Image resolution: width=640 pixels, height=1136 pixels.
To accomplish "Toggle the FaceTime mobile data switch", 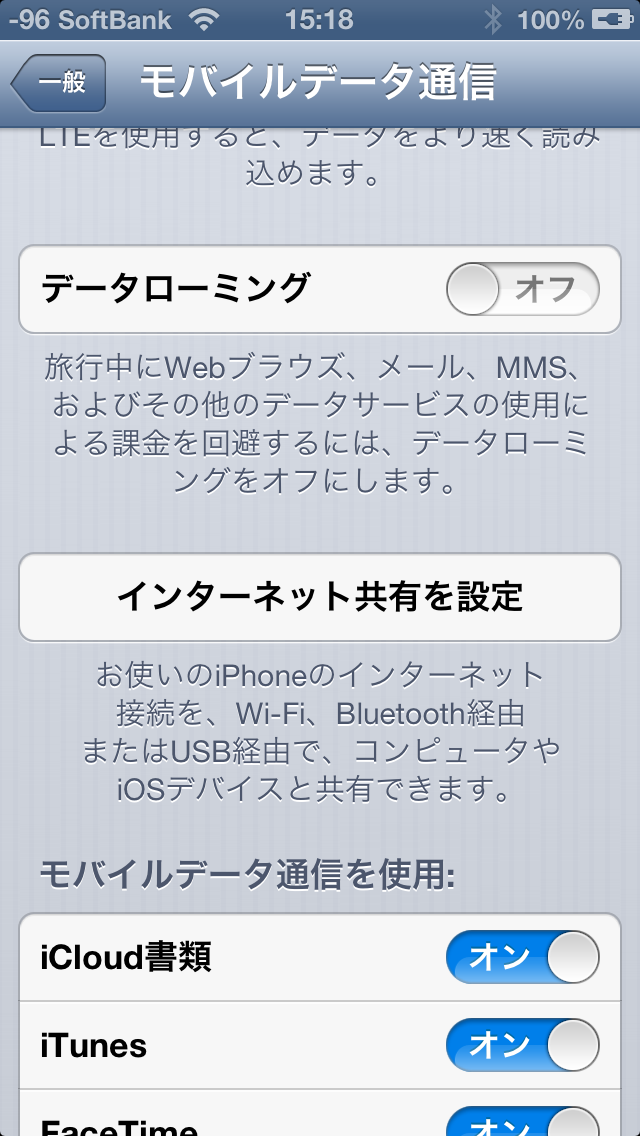I will tap(523, 1121).
